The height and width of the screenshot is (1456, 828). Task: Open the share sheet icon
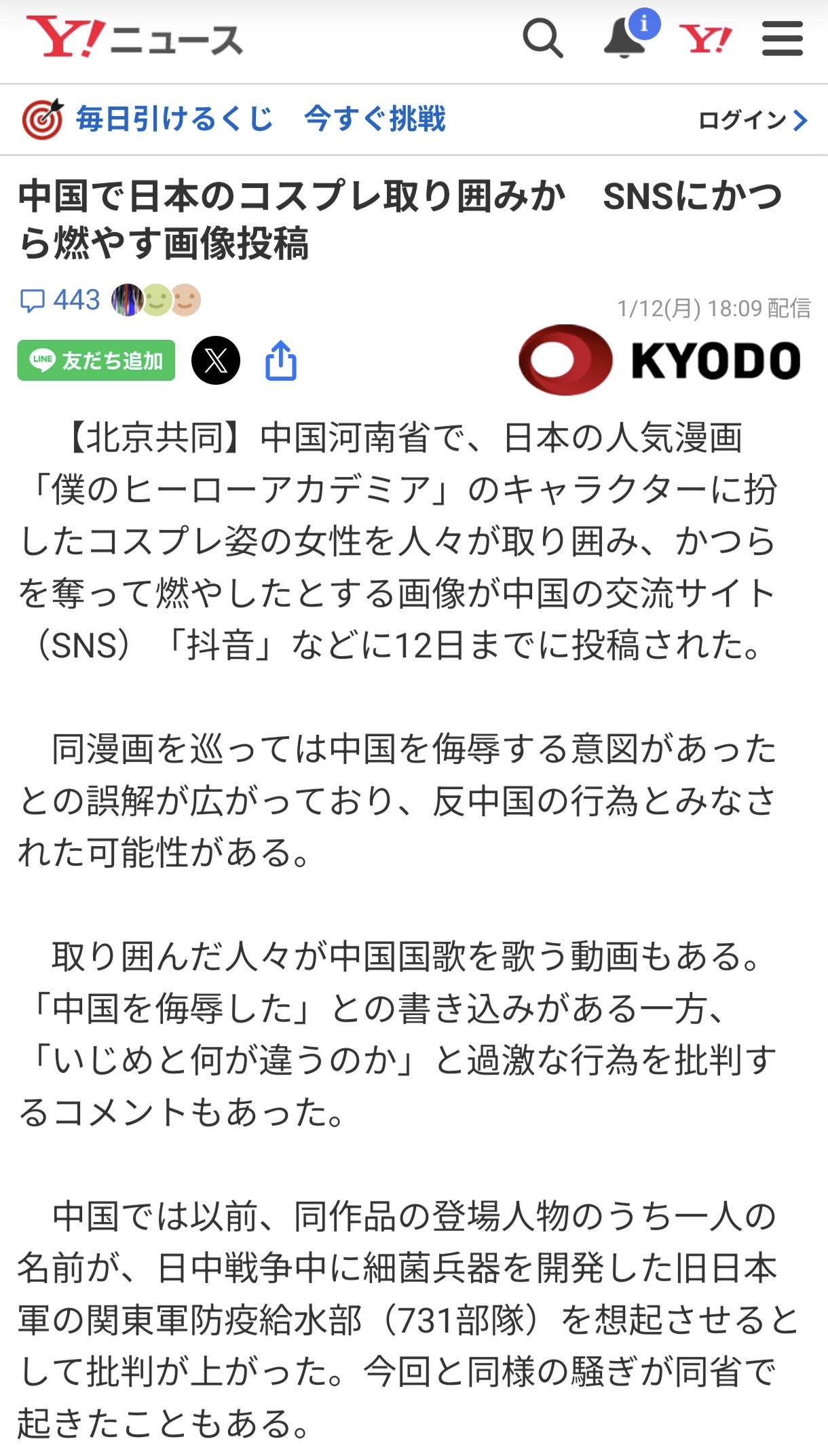[280, 360]
